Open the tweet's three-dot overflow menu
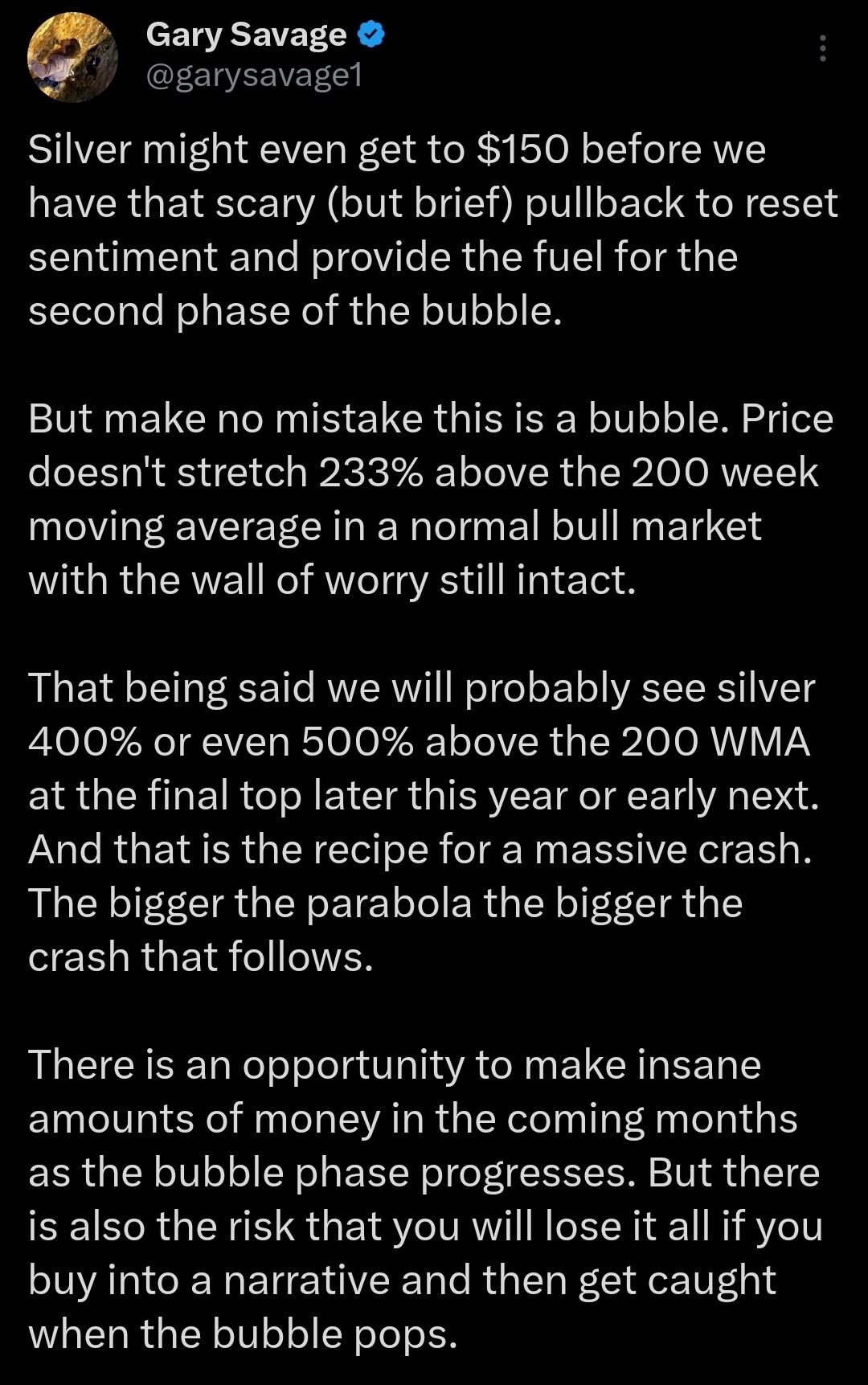868x1385 pixels. (x=822, y=49)
